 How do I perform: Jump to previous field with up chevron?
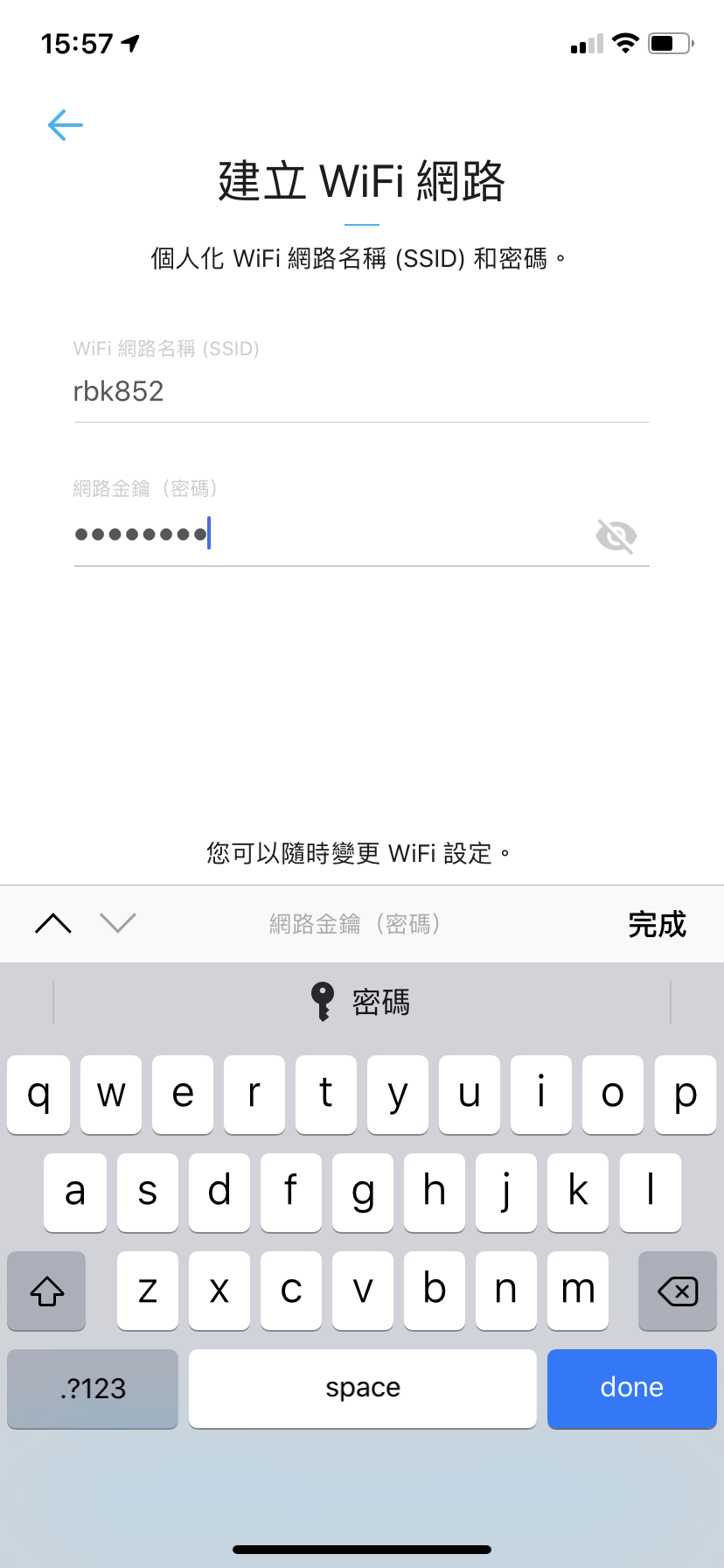[x=53, y=923]
